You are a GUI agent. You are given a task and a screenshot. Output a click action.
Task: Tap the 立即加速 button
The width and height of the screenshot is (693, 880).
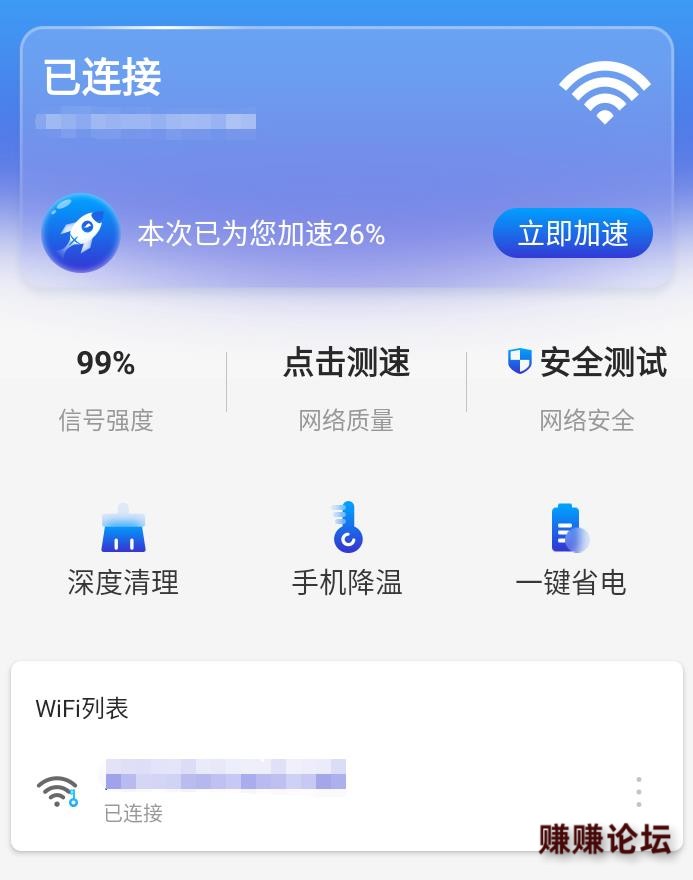[x=572, y=234]
